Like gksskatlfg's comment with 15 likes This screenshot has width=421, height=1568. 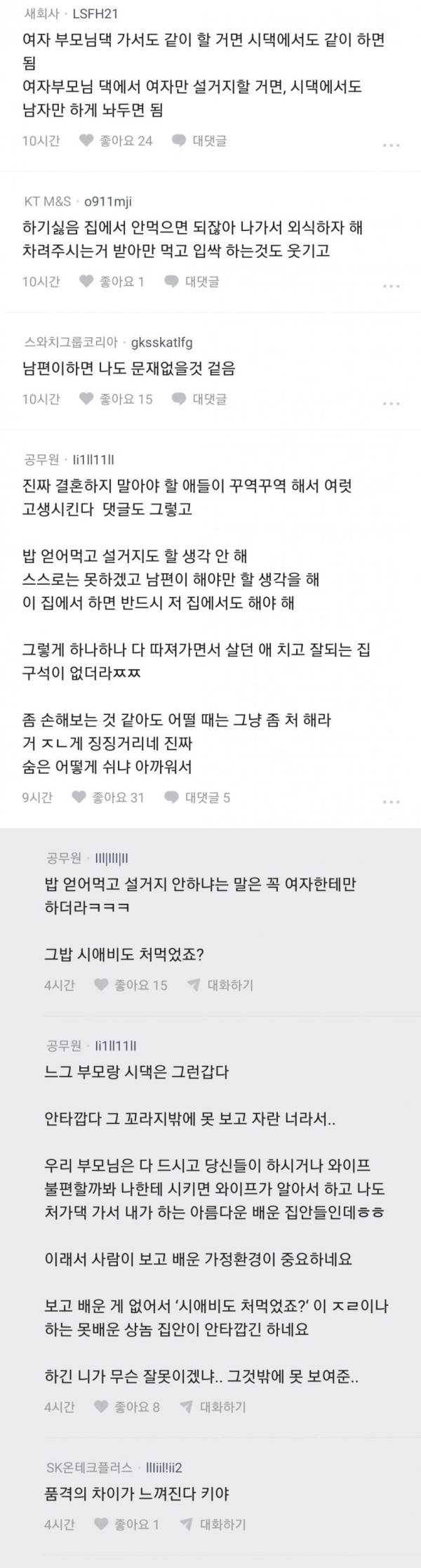(116, 399)
